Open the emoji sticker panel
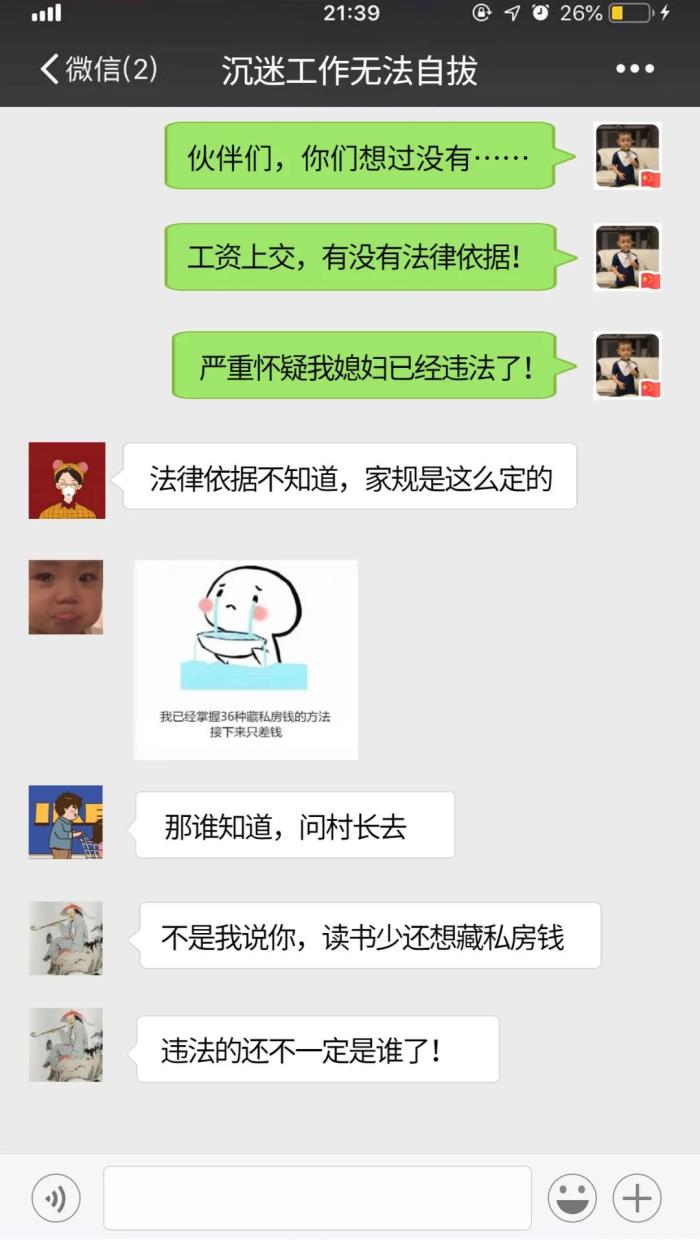 coord(572,1198)
